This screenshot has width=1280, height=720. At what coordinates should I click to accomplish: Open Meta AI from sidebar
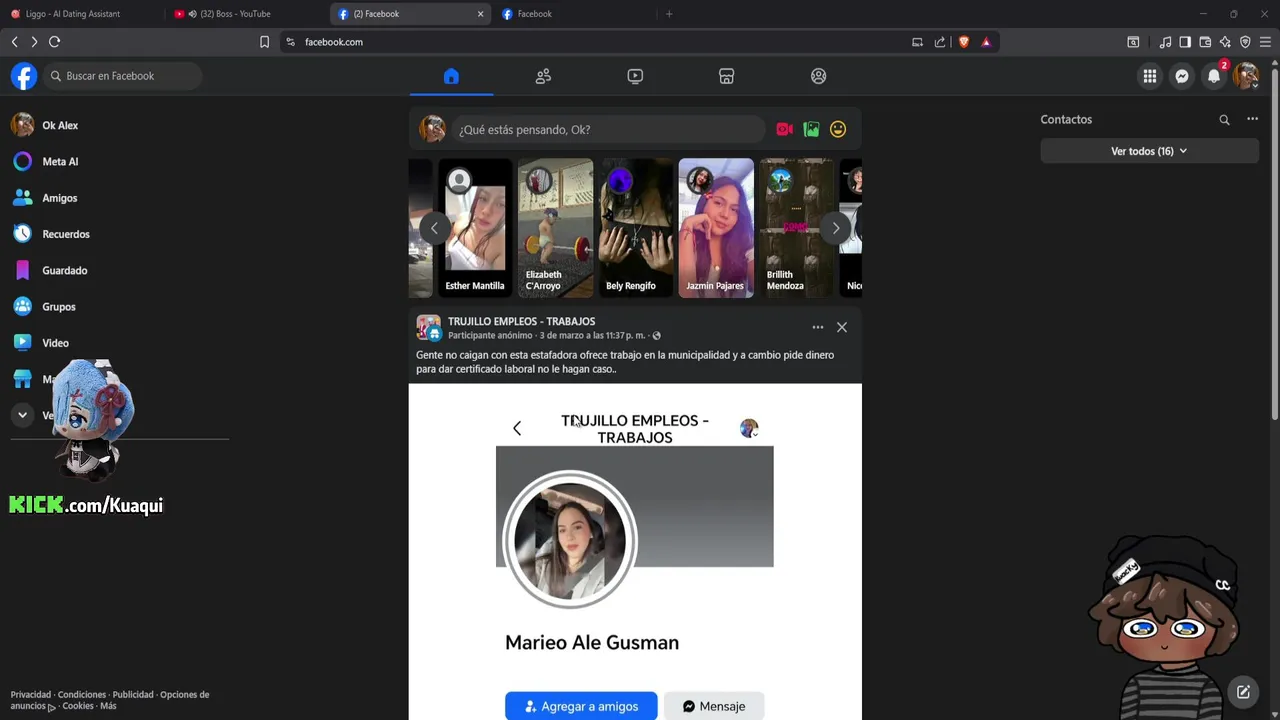click(x=60, y=161)
